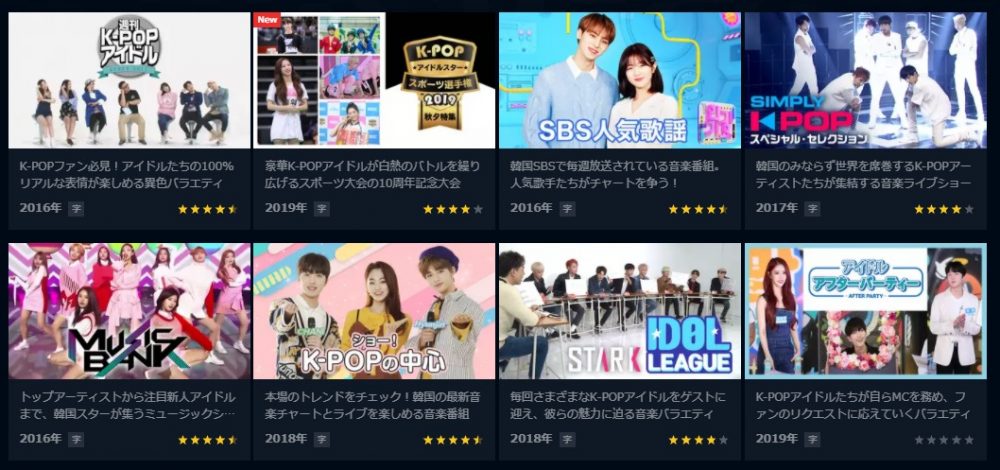View ショー!K-POPの中心 details
Viewport: 1000px width, 470px height.
[x=374, y=311]
